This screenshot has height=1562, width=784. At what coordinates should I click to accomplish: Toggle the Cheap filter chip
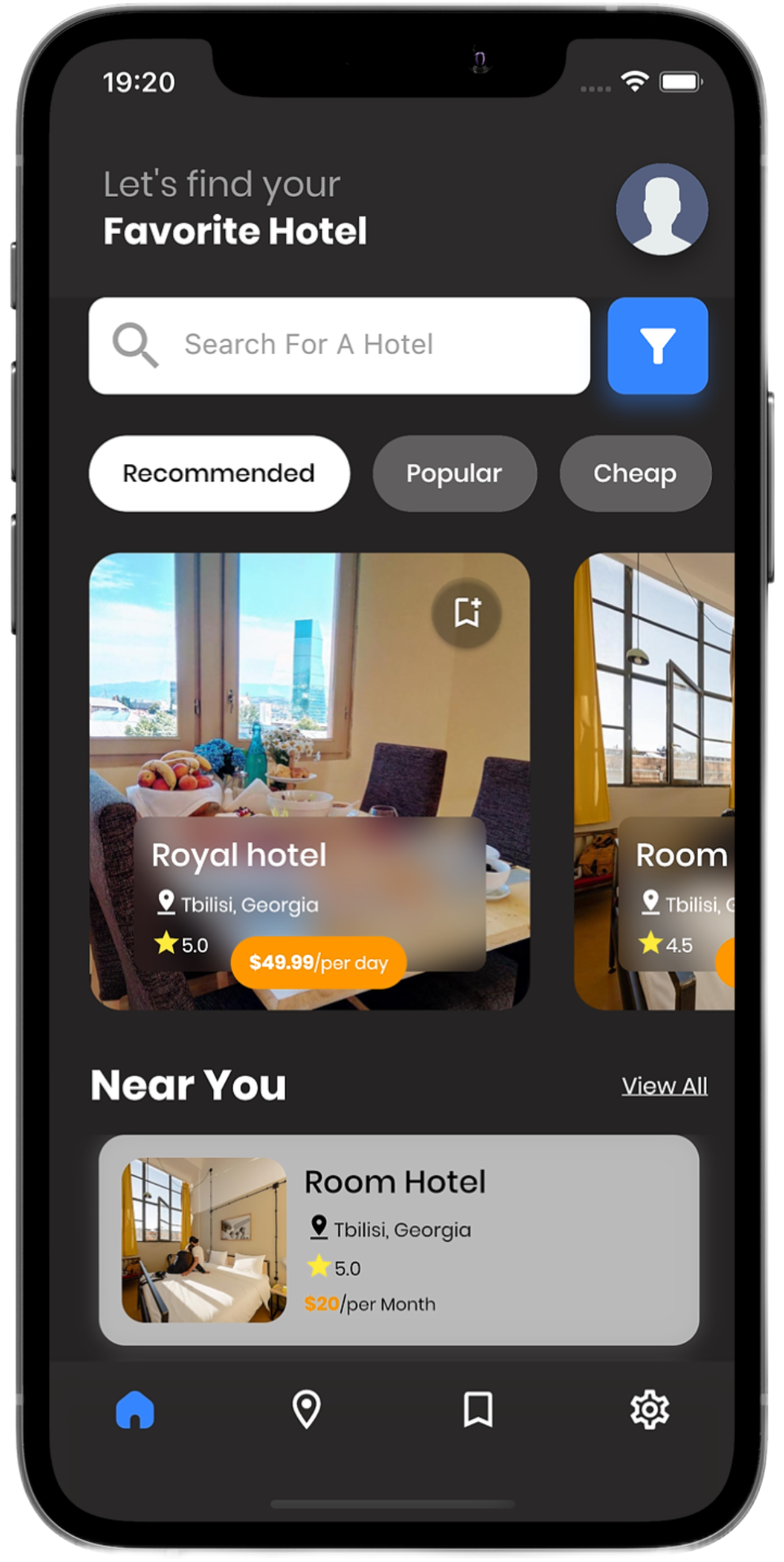(x=635, y=473)
